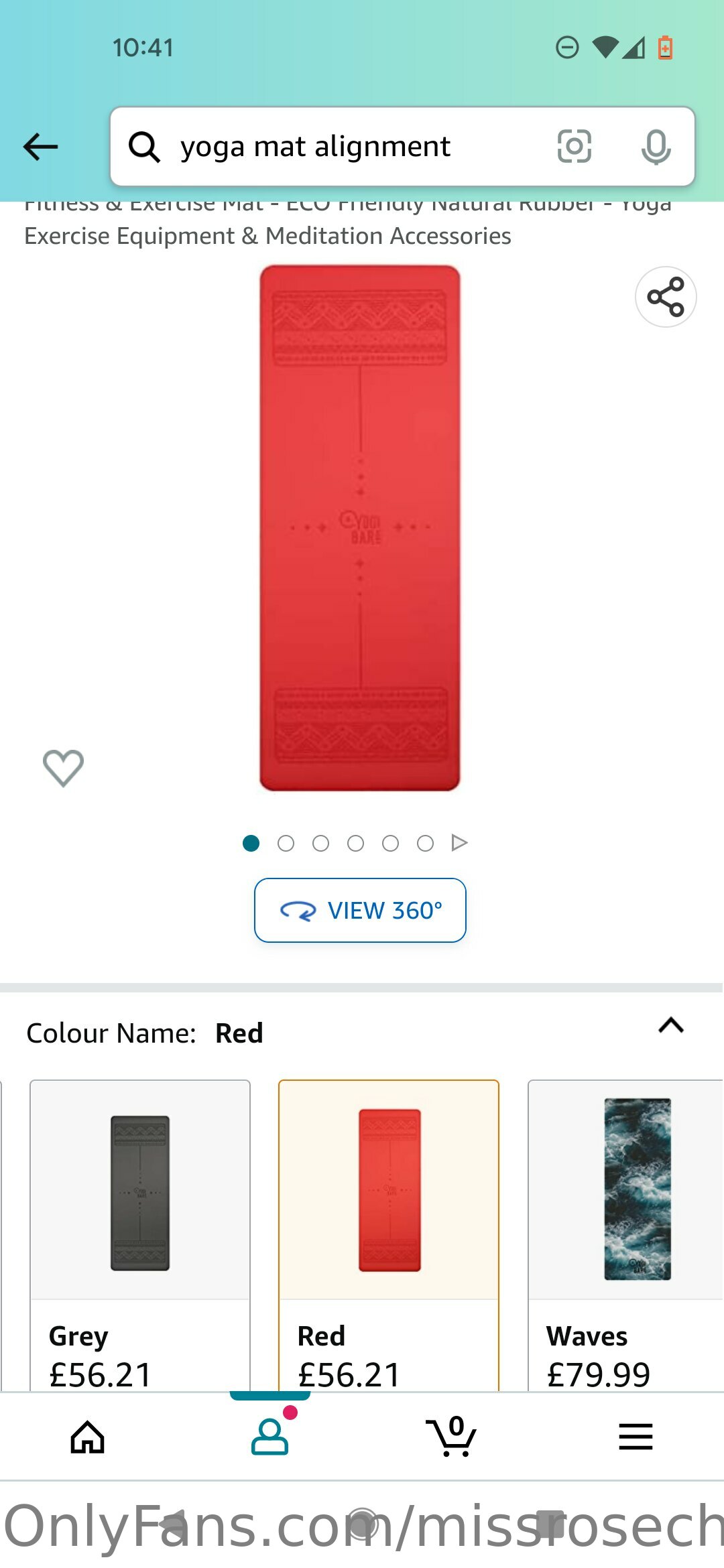Go back using the arrow
Screen dimensions: 724x1568
click(40, 147)
